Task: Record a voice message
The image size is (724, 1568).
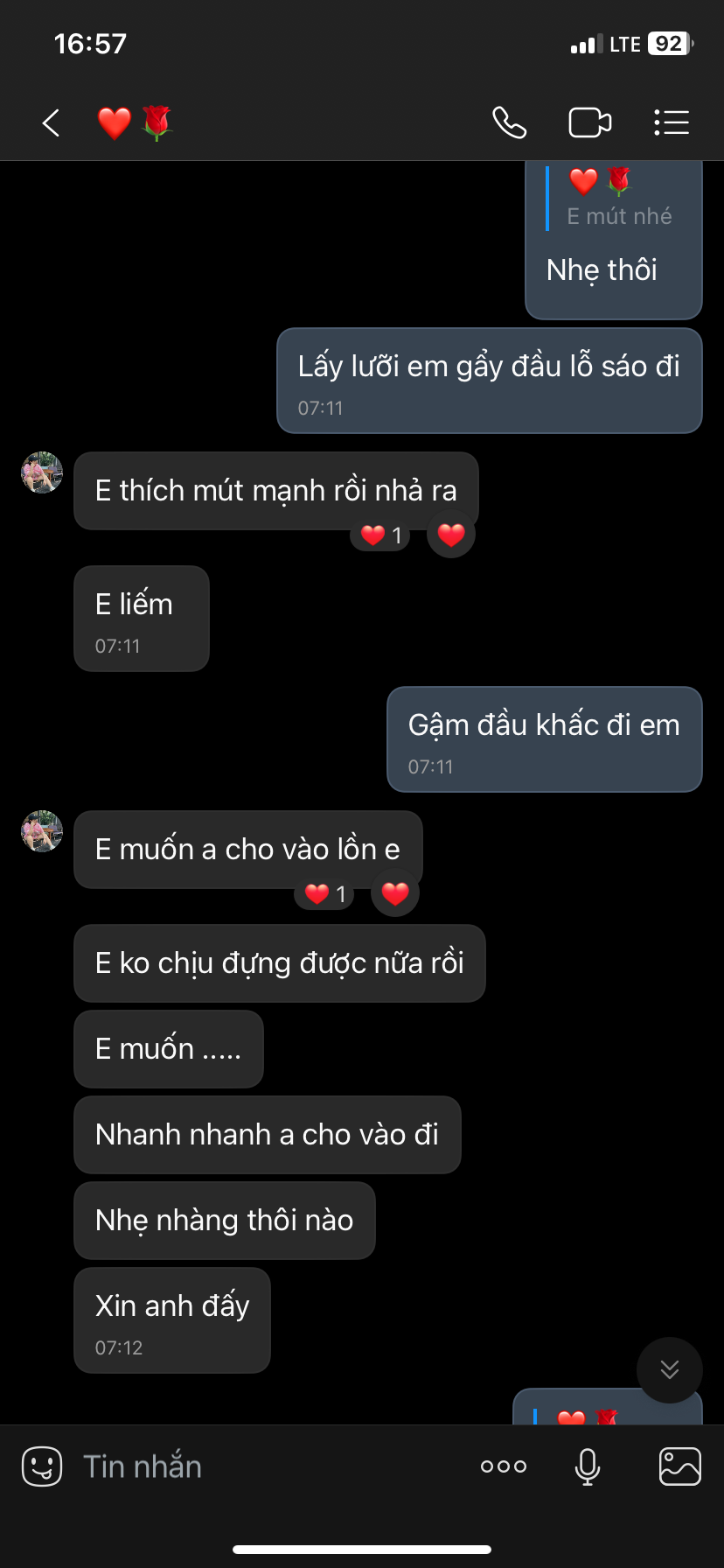Action: click(588, 1466)
